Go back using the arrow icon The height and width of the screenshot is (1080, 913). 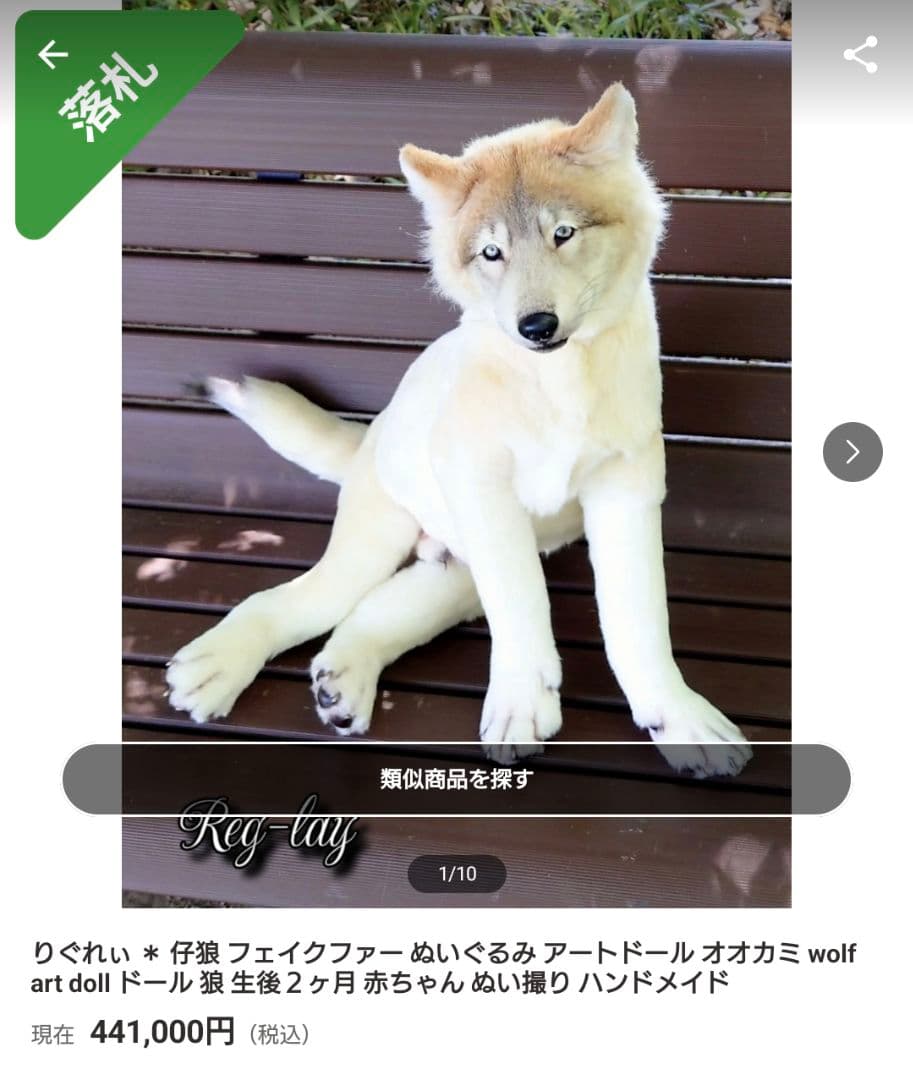(x=53, y=54)
